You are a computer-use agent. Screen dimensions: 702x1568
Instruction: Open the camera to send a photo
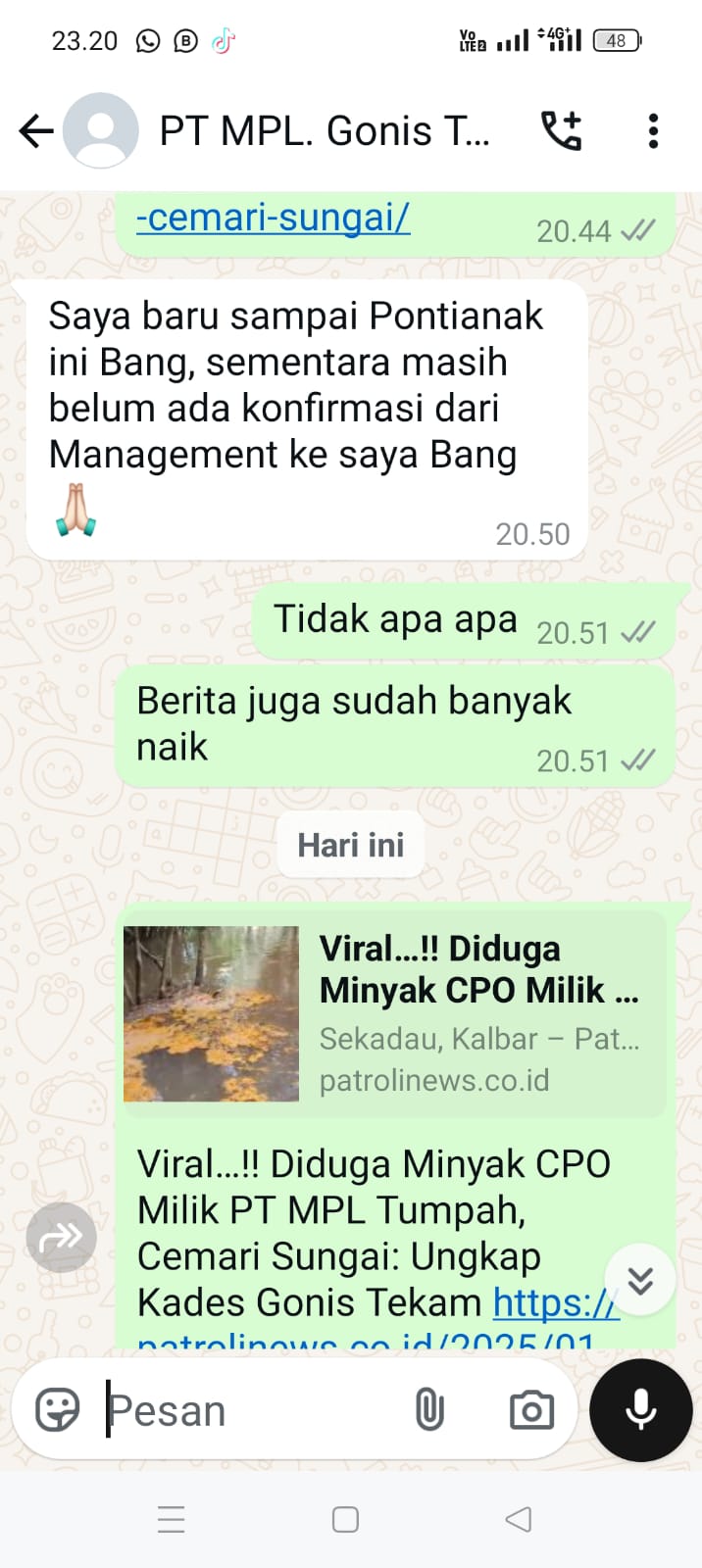531,1411
